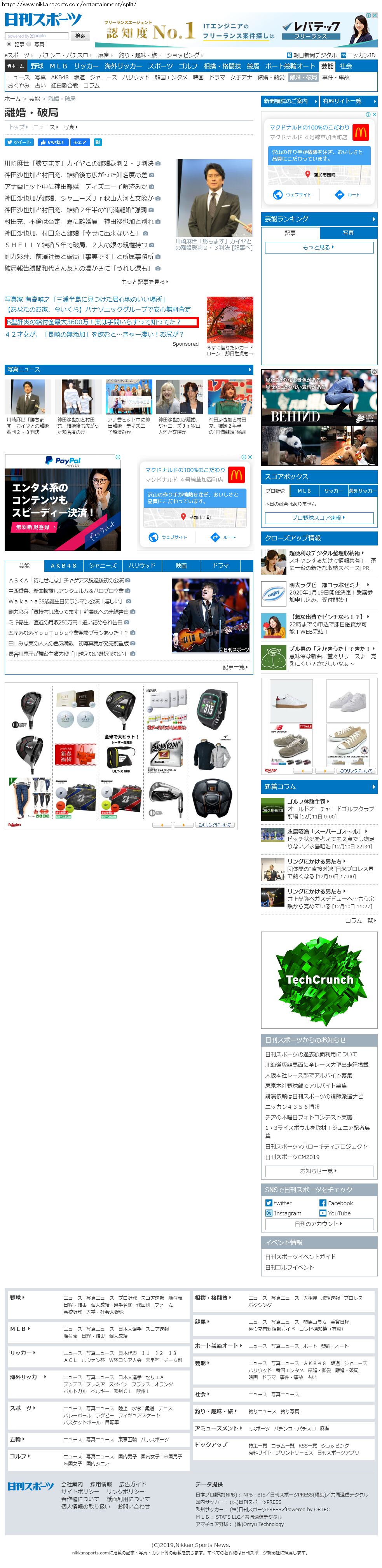Open 新聞購読のご案内 button
This screenshot has height=1568, width=382.
click(290, 101)
